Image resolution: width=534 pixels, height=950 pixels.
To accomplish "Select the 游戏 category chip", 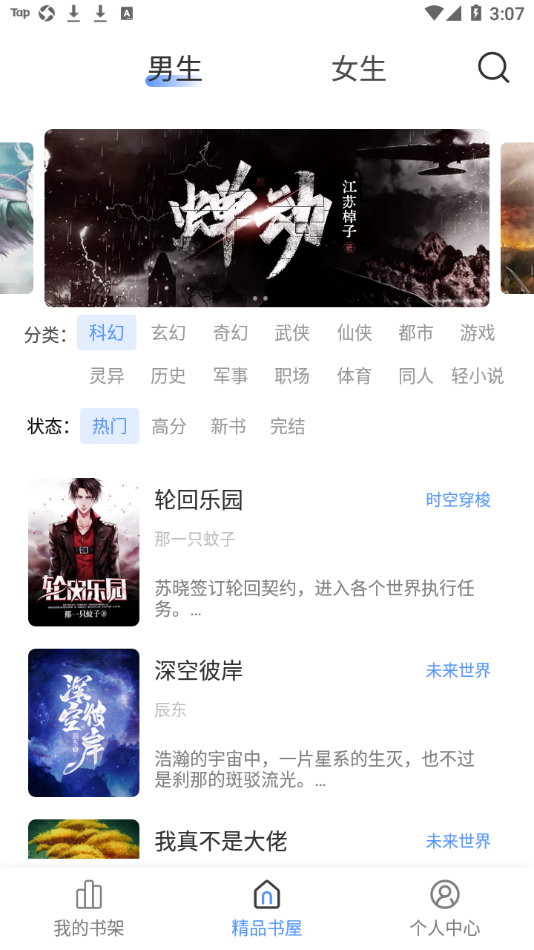I will click(478, 333).
